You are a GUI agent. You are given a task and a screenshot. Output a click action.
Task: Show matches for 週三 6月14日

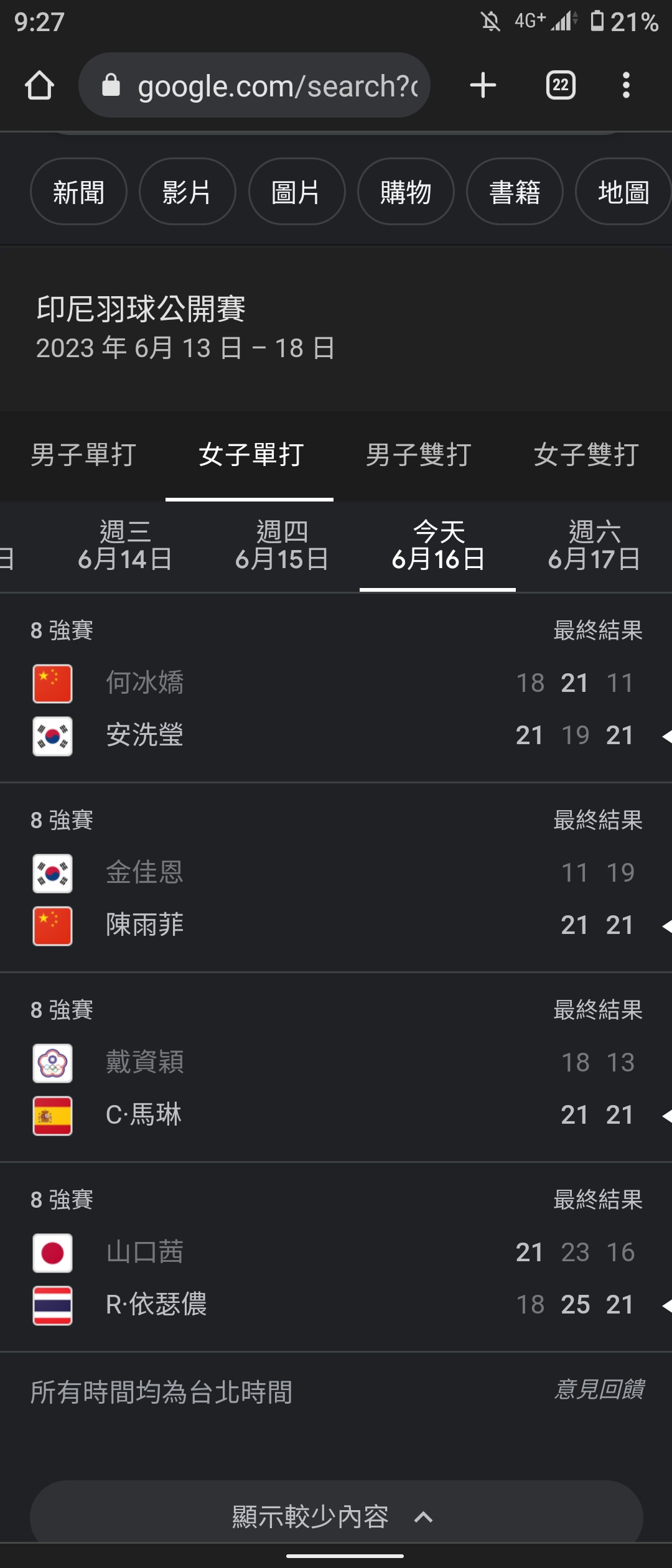tap(125, 546)
